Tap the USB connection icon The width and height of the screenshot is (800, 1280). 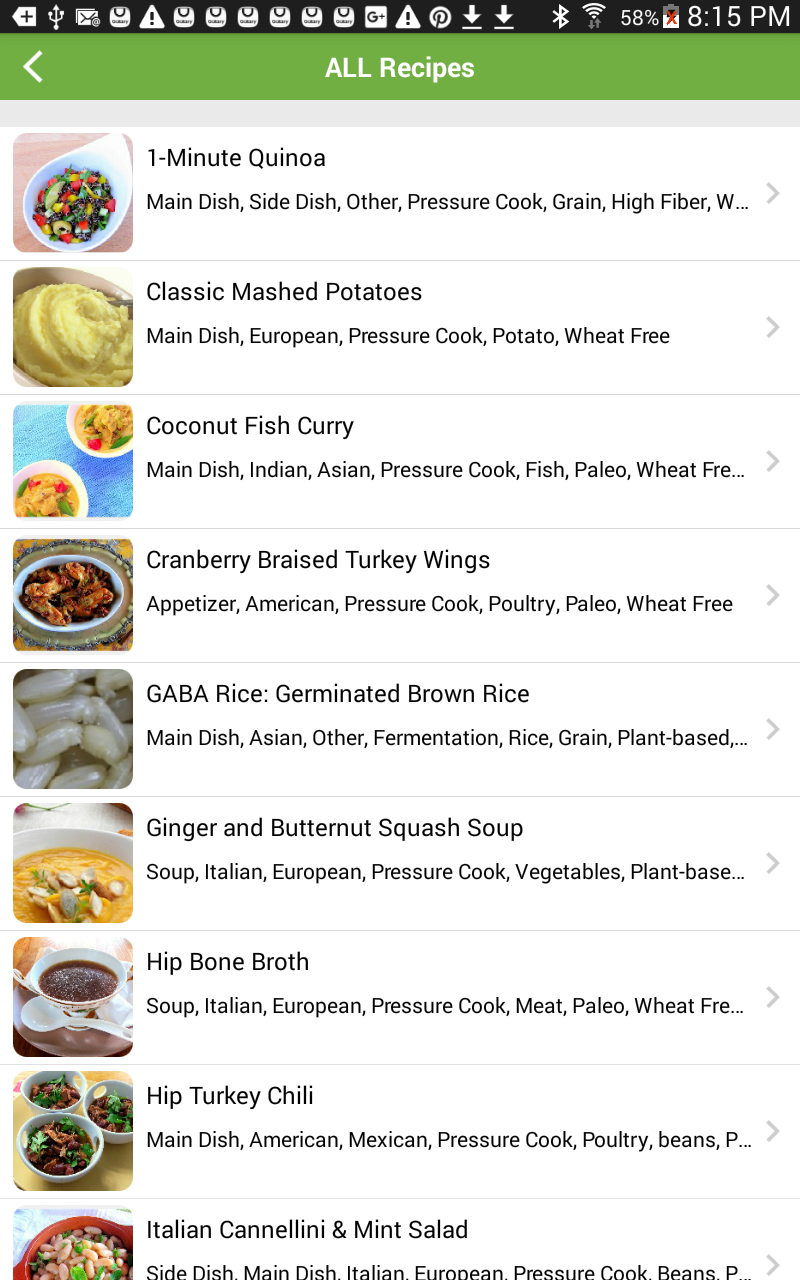pyautogui.click(x=55, y=16)
